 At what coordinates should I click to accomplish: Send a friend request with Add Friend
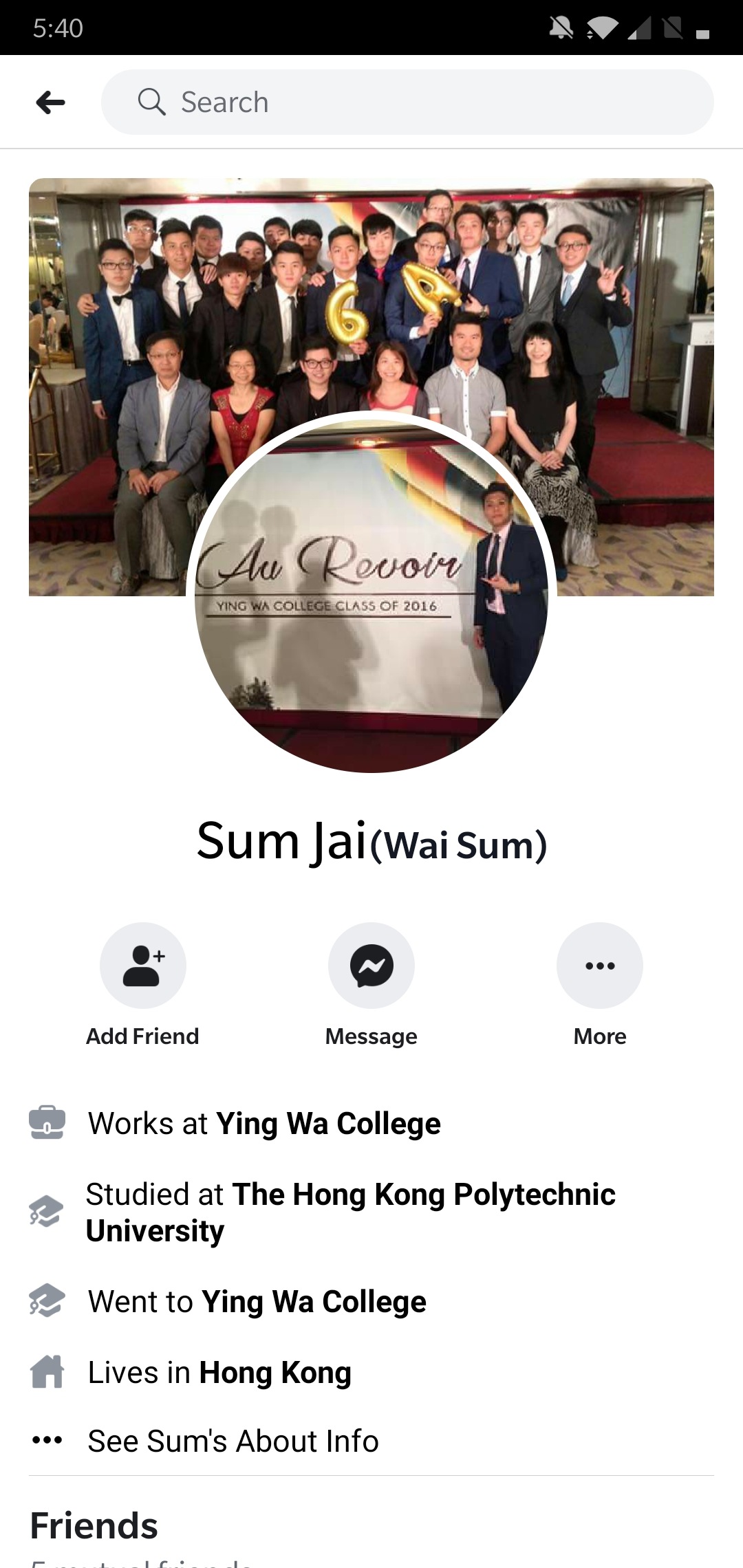[142, 966]
